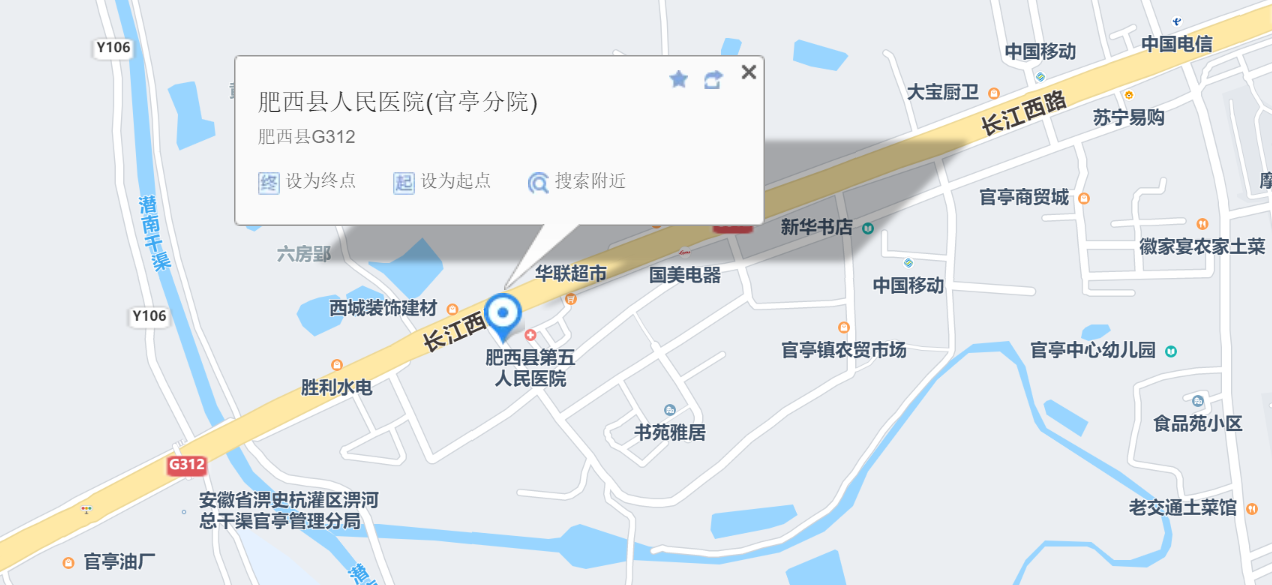The image size is (1272, 585).
Task: Search nearby with 搜索附近
Action: pos(577,182)
